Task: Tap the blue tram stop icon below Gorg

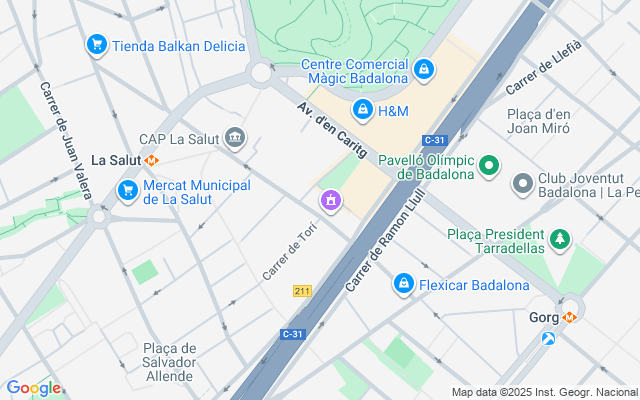Action: click(x=548, y=338)
